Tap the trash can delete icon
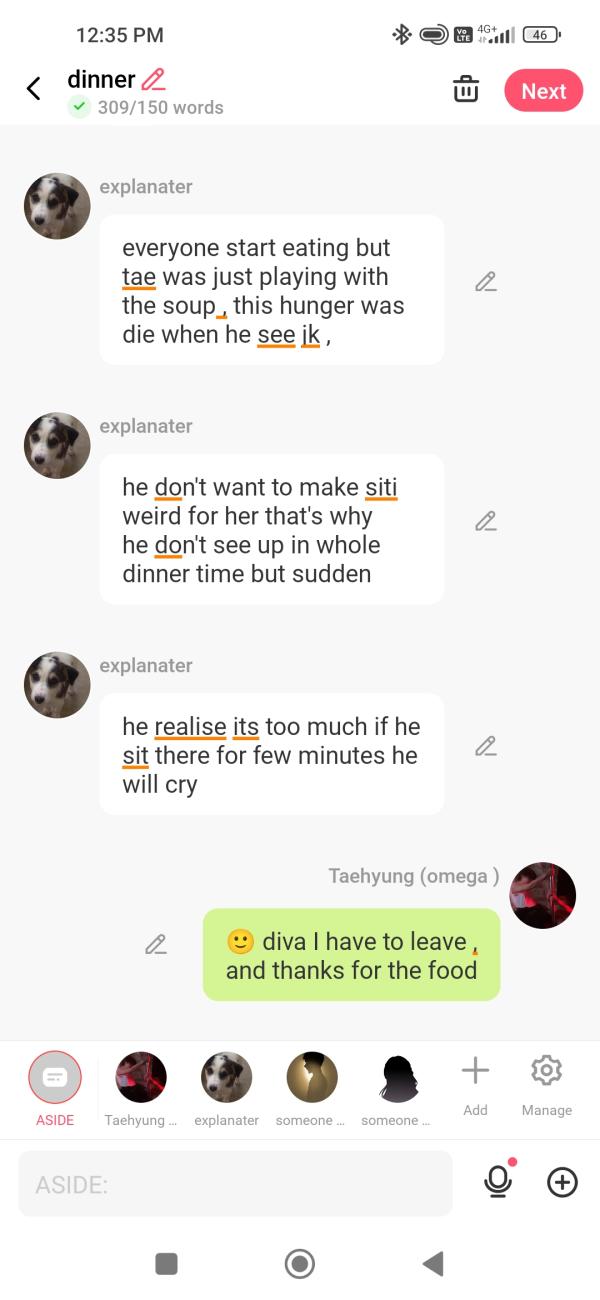 point(466,89)
